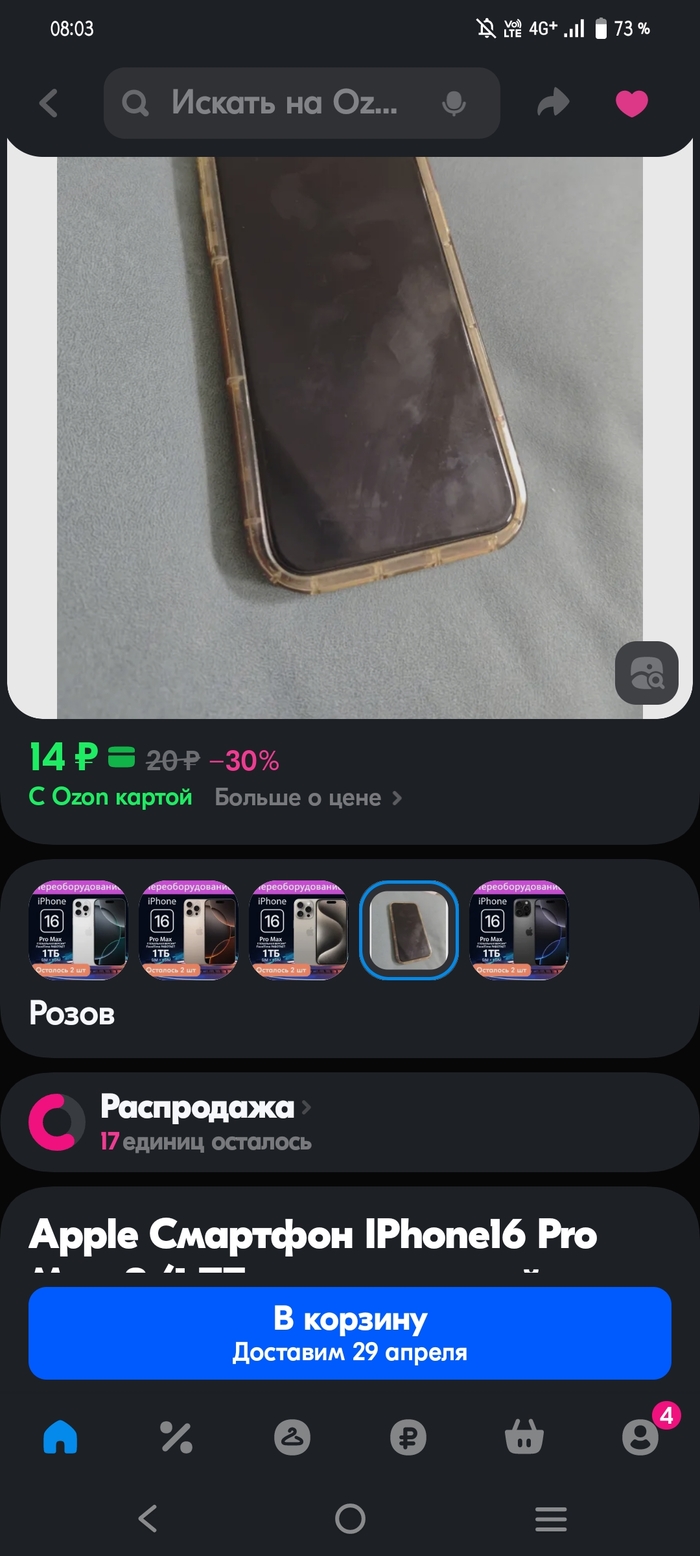
Task: Toggle the favorite heart icon
Action: 631,103
